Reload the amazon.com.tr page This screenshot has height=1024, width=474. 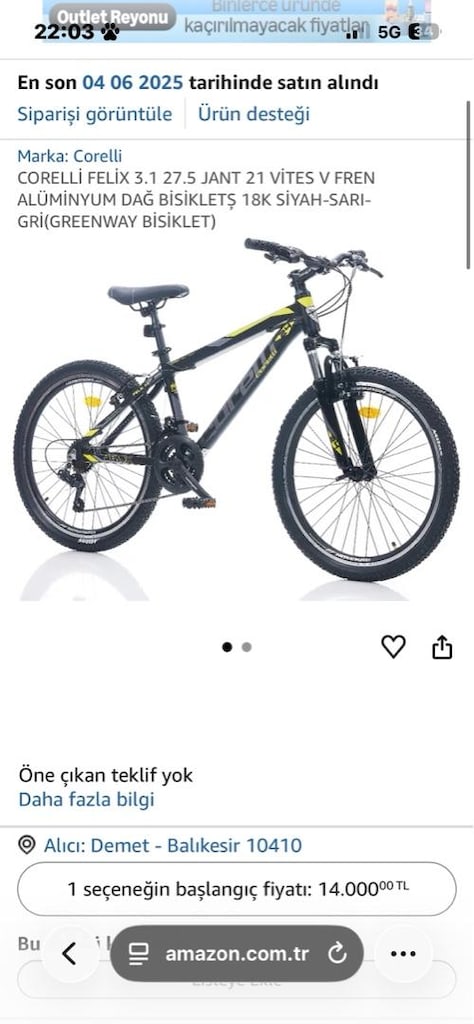point(338,954)
